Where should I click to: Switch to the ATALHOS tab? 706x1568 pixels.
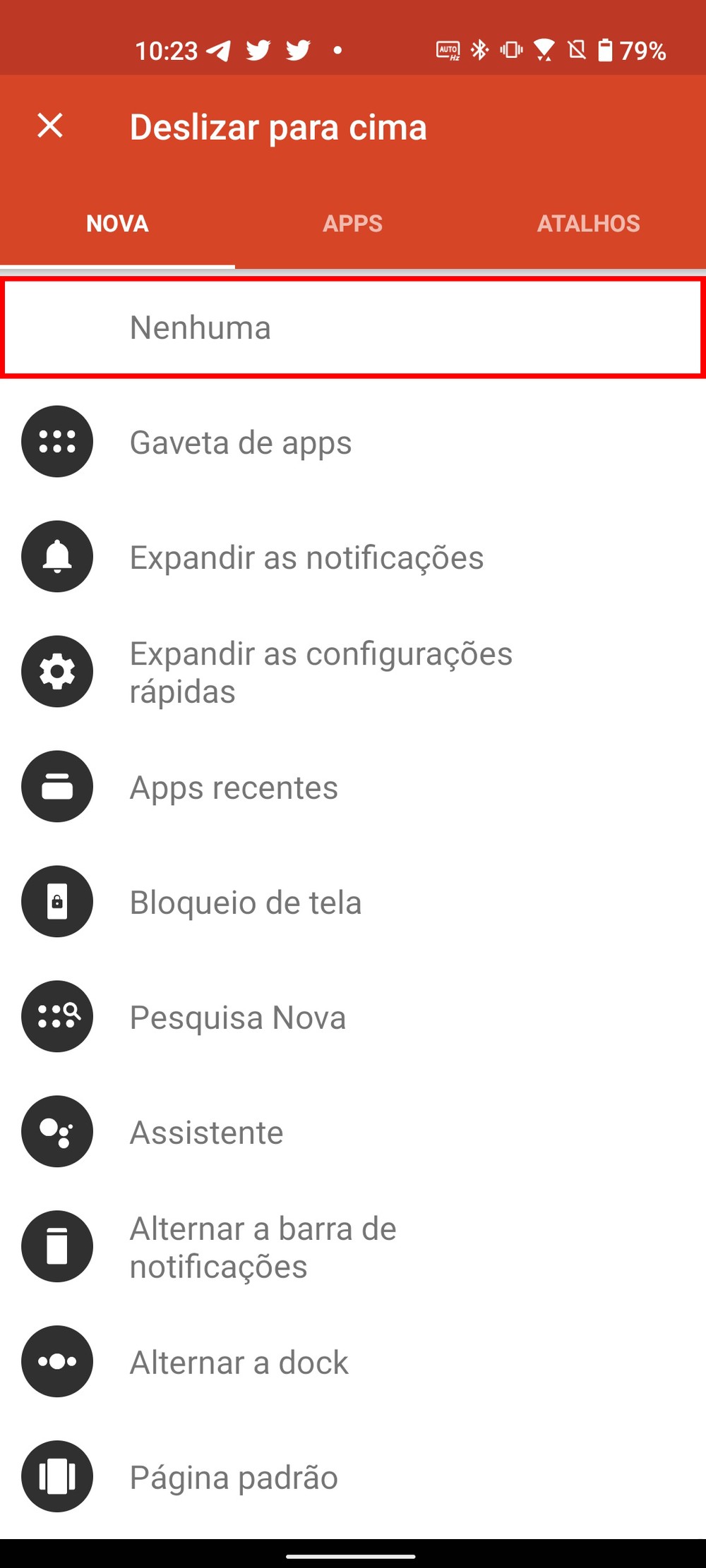point(588,224)
